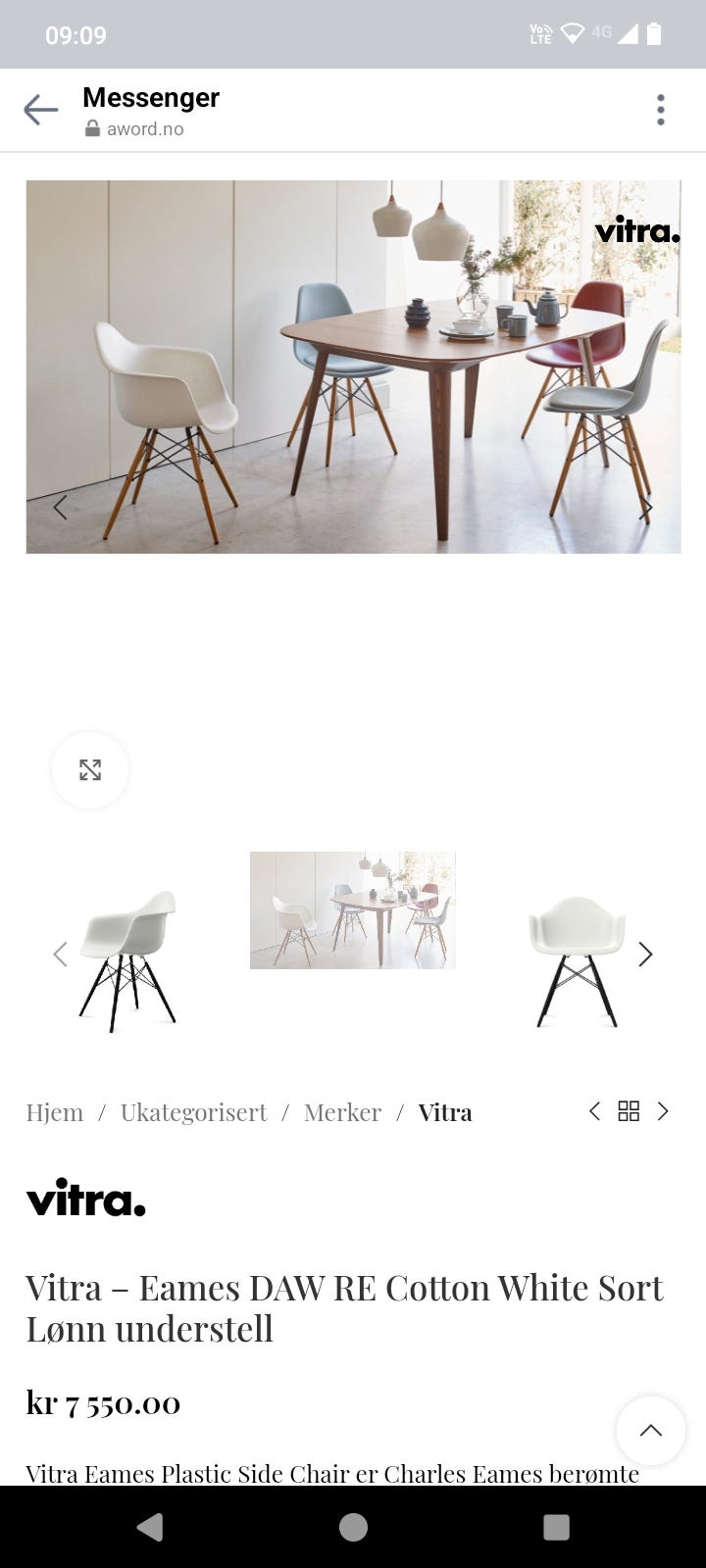This screenshot has height=1568, width=706.
Task: Tap the right chevron next to the grid icon
Action: [x=663, y=1111]
